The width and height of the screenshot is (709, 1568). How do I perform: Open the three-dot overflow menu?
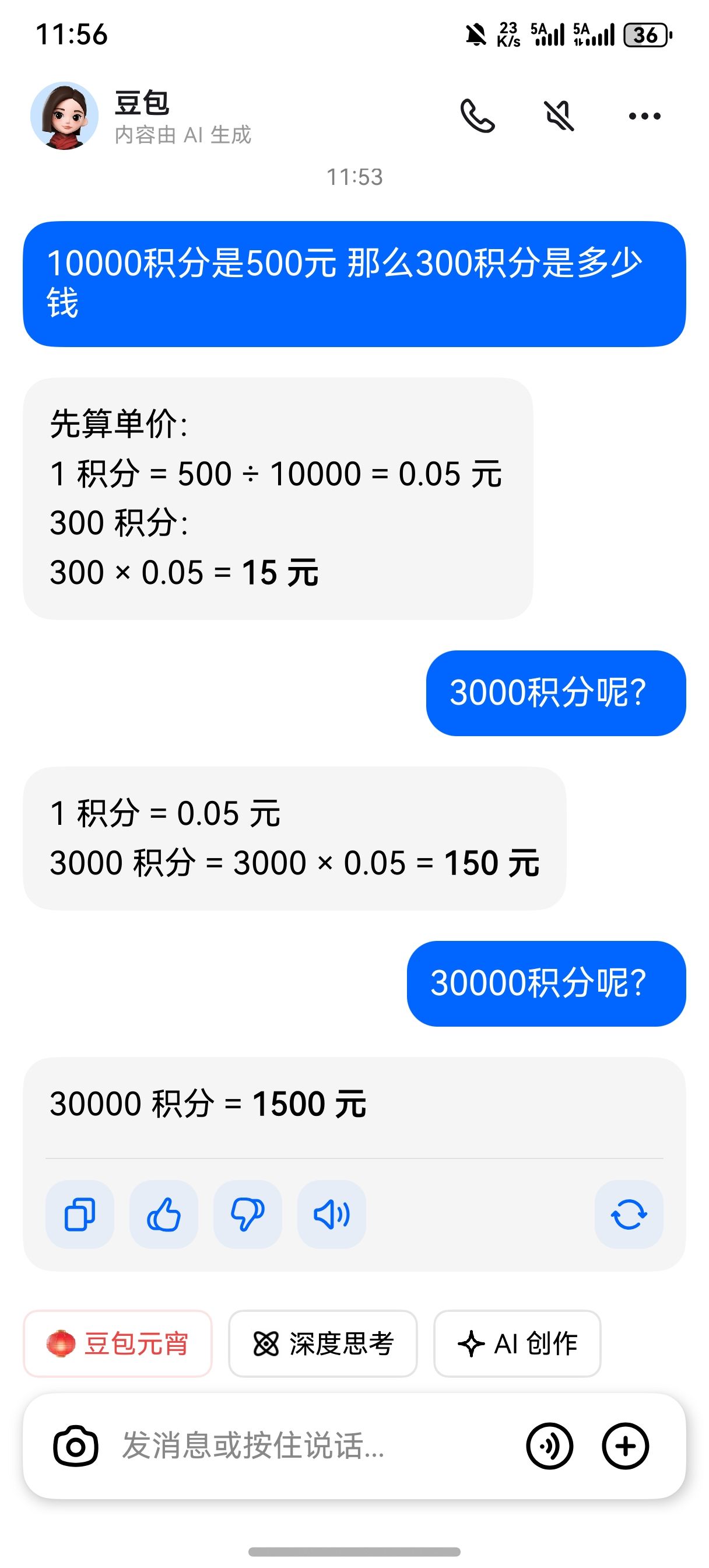point(644,116)
